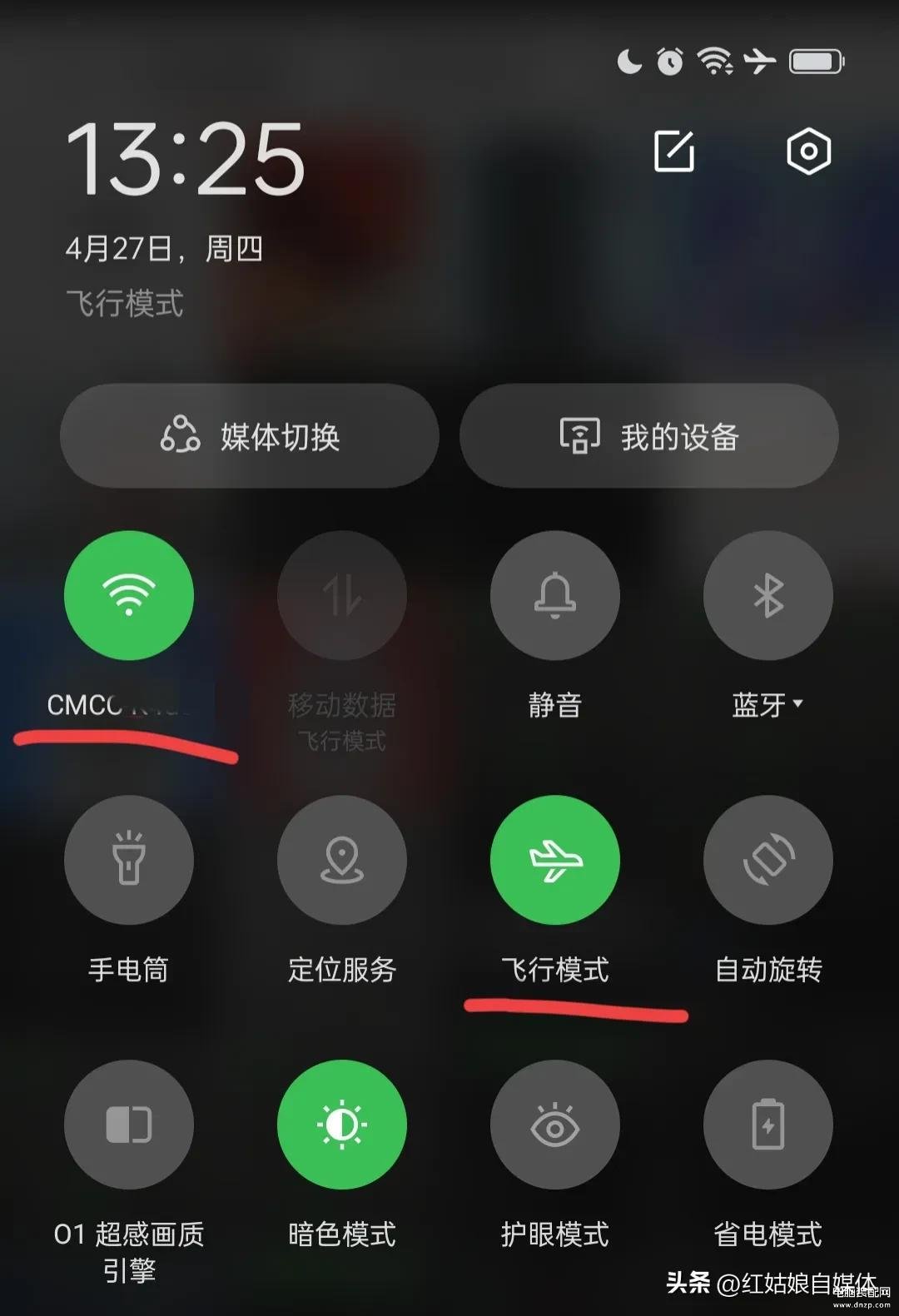Open system settings gear icon
Screen dimensions: 899x1316
click(808, 151)
